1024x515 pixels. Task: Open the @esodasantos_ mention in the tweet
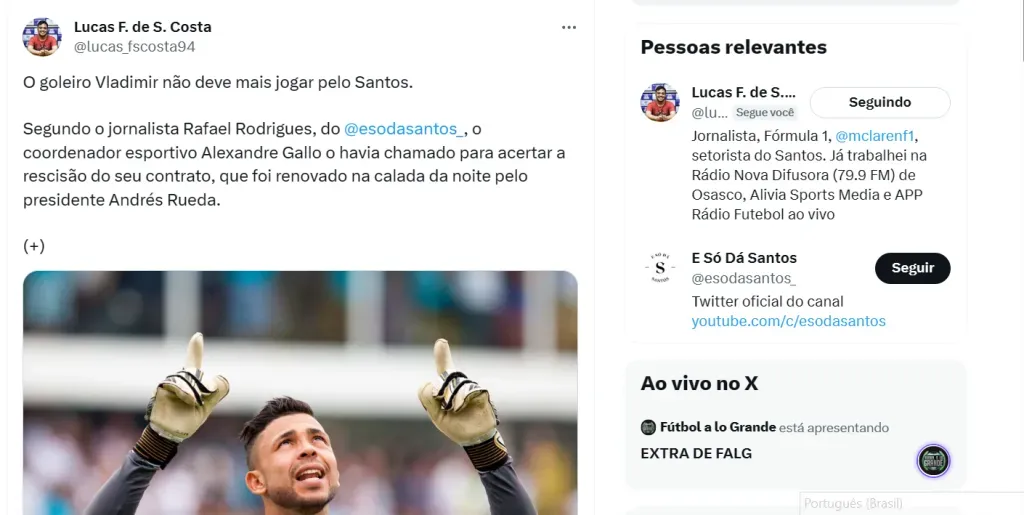pyautogui.click(x=403, y=129)
